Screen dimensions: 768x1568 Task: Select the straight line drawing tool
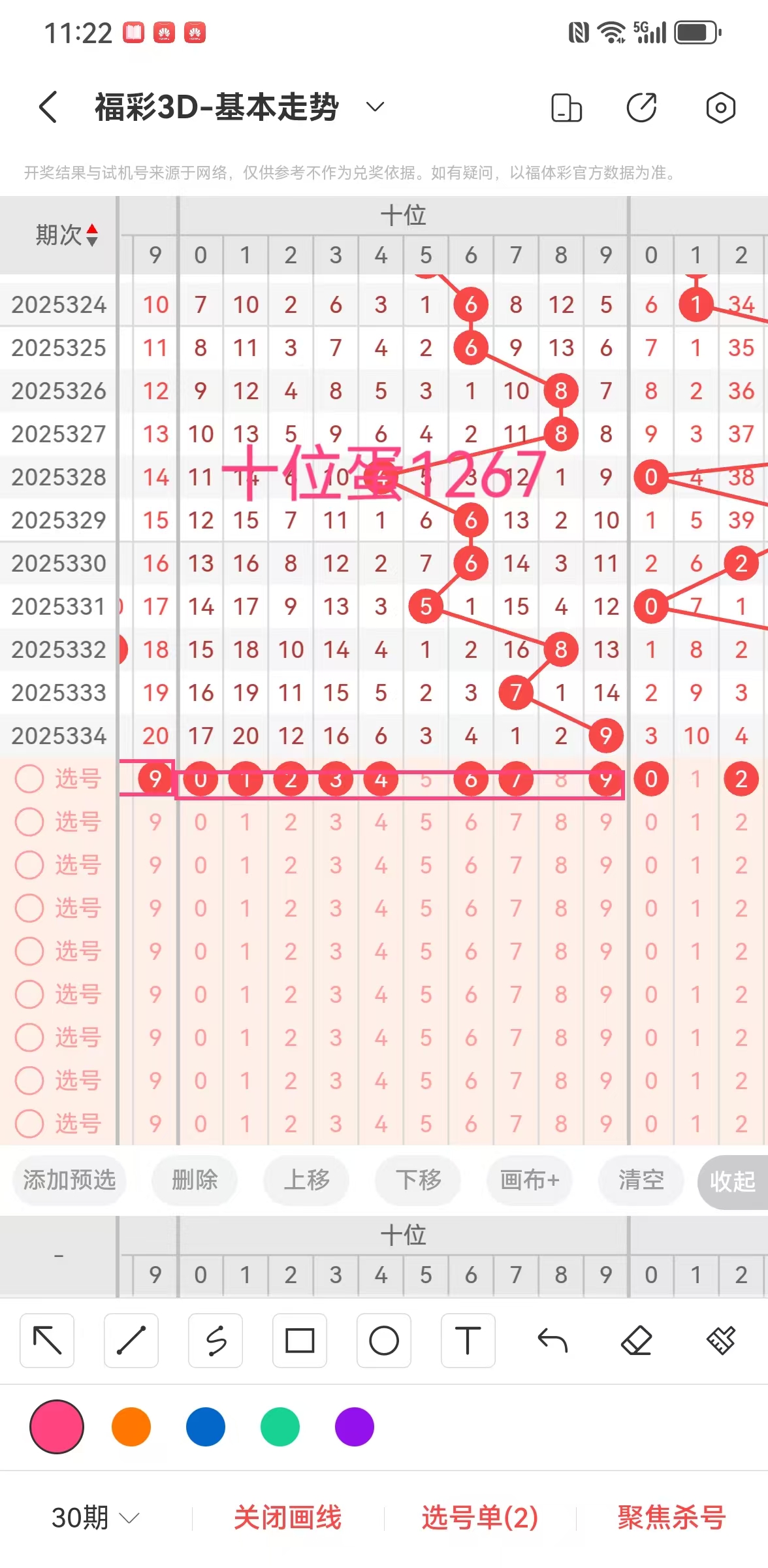(131, 1341)
